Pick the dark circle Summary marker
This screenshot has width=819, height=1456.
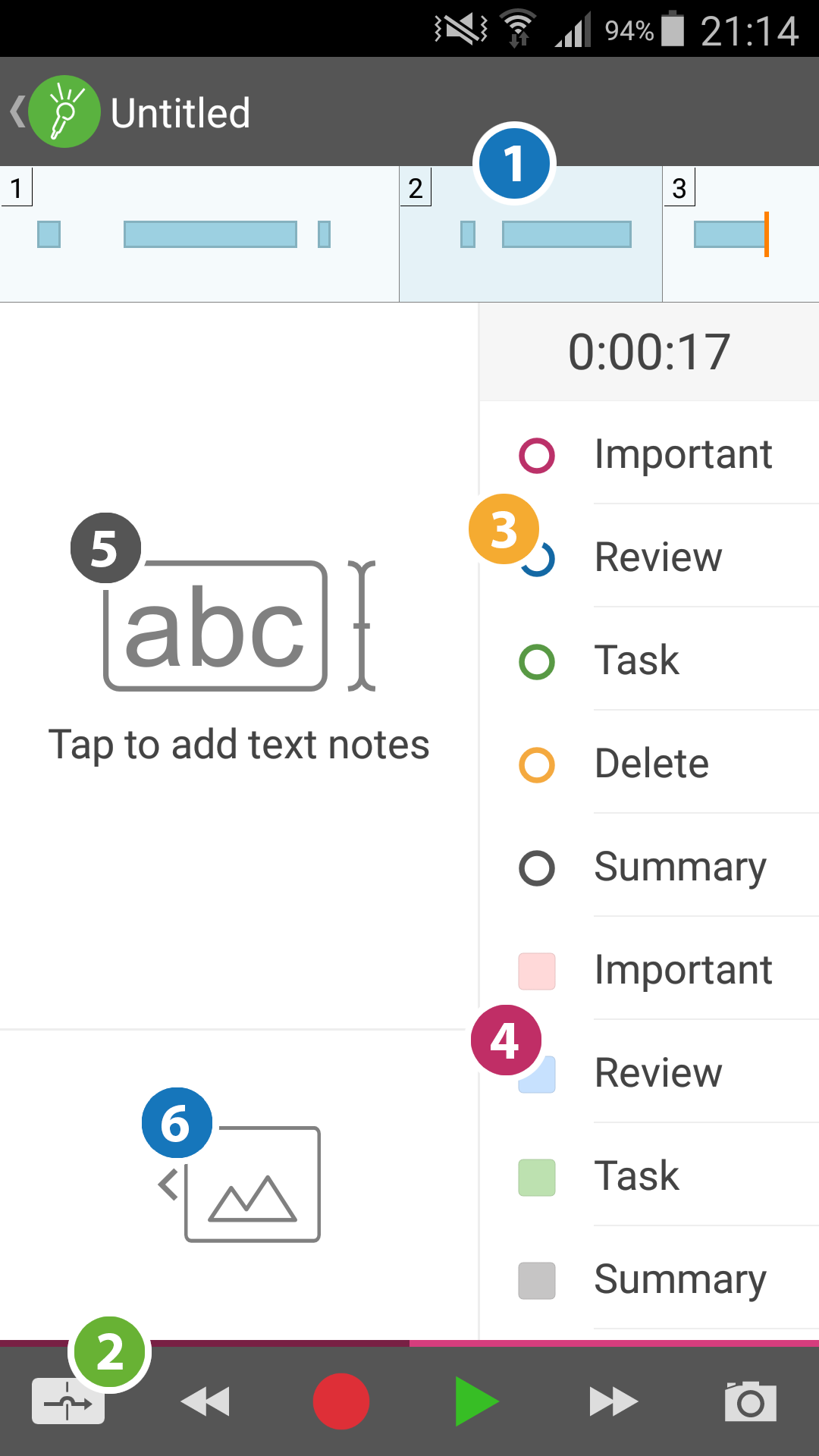pos(536,868)
